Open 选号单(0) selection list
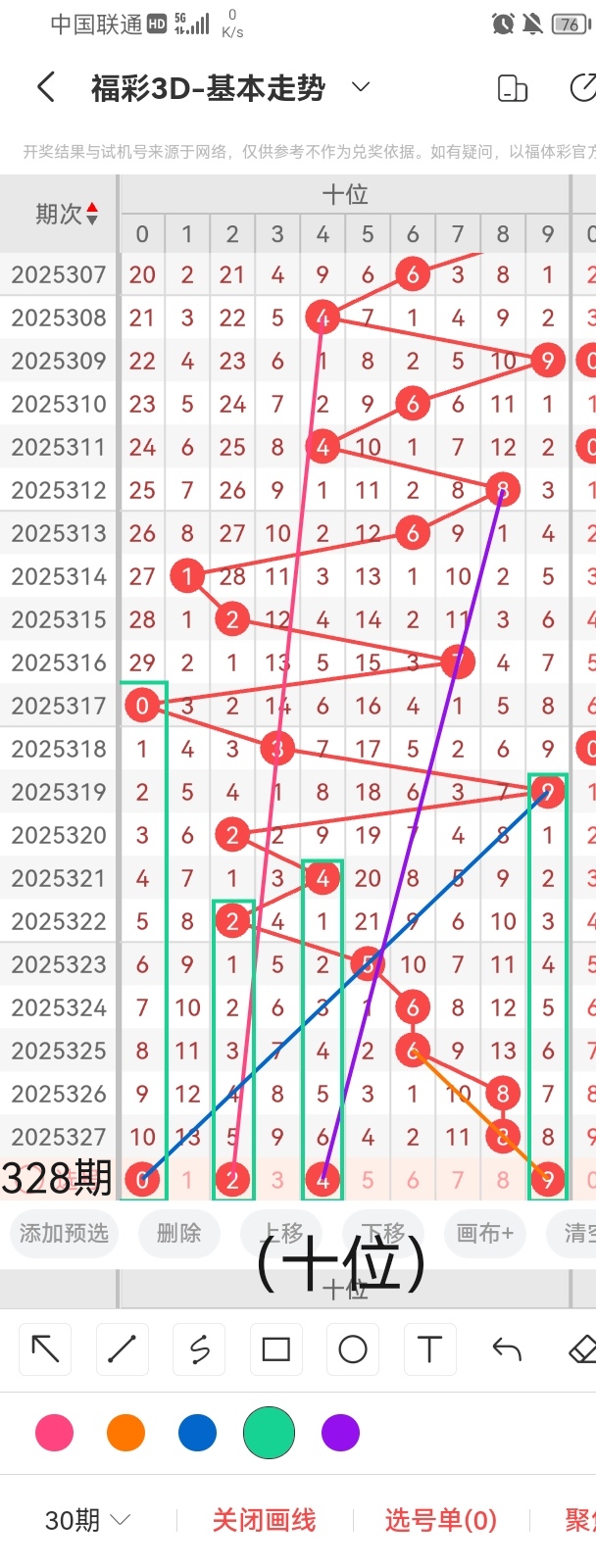The width and height of the screenshot is (596, 1568). (440, 1520)
